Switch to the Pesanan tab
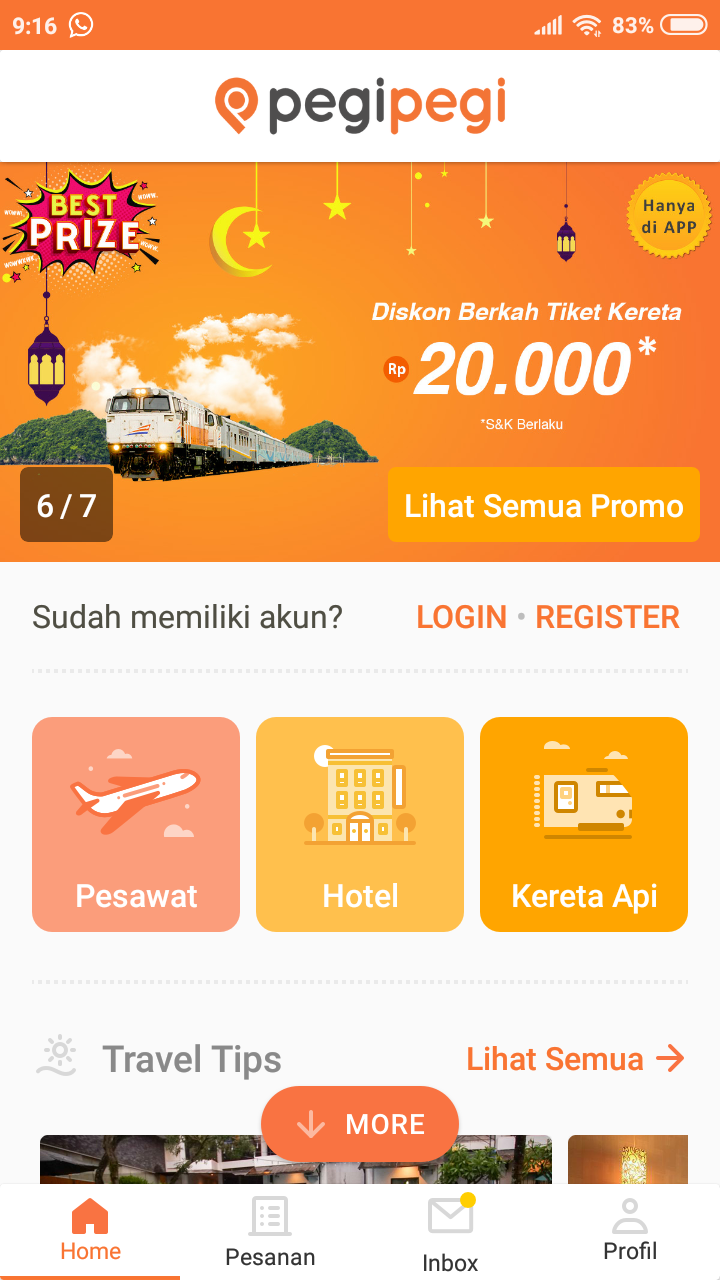Image resolution: width=720 pixels, height=1280 pixels. click(270, 1233)
